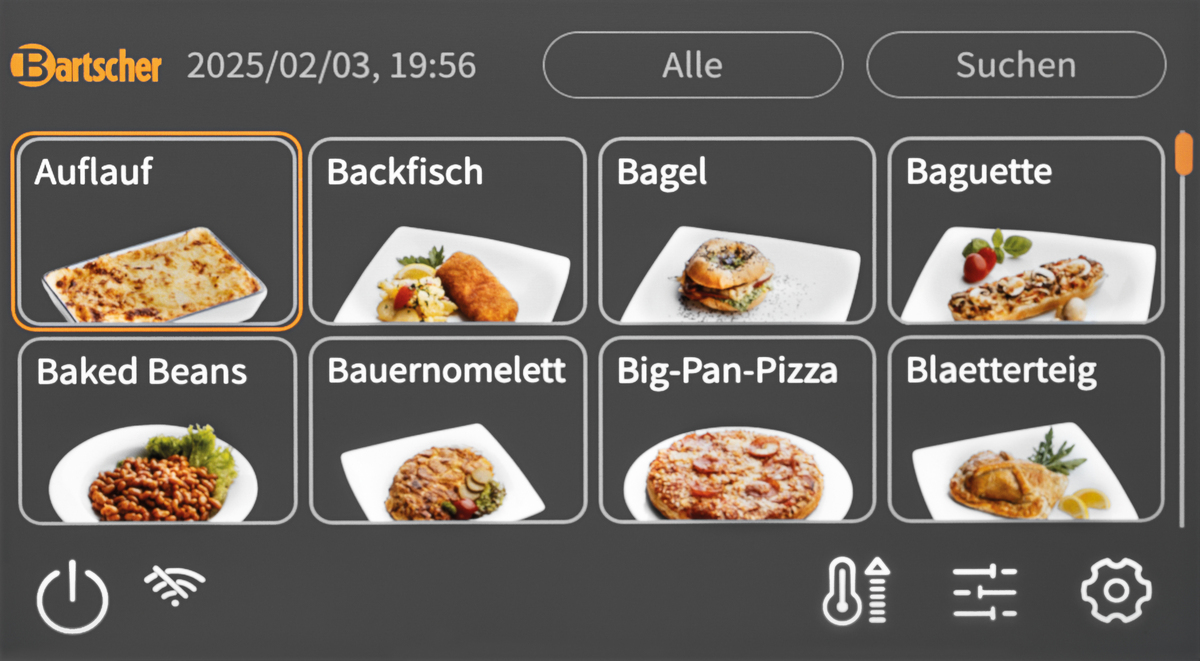1200x661 pixels.
Task: Open the Bagel recipe
Action: pos(737,231)
